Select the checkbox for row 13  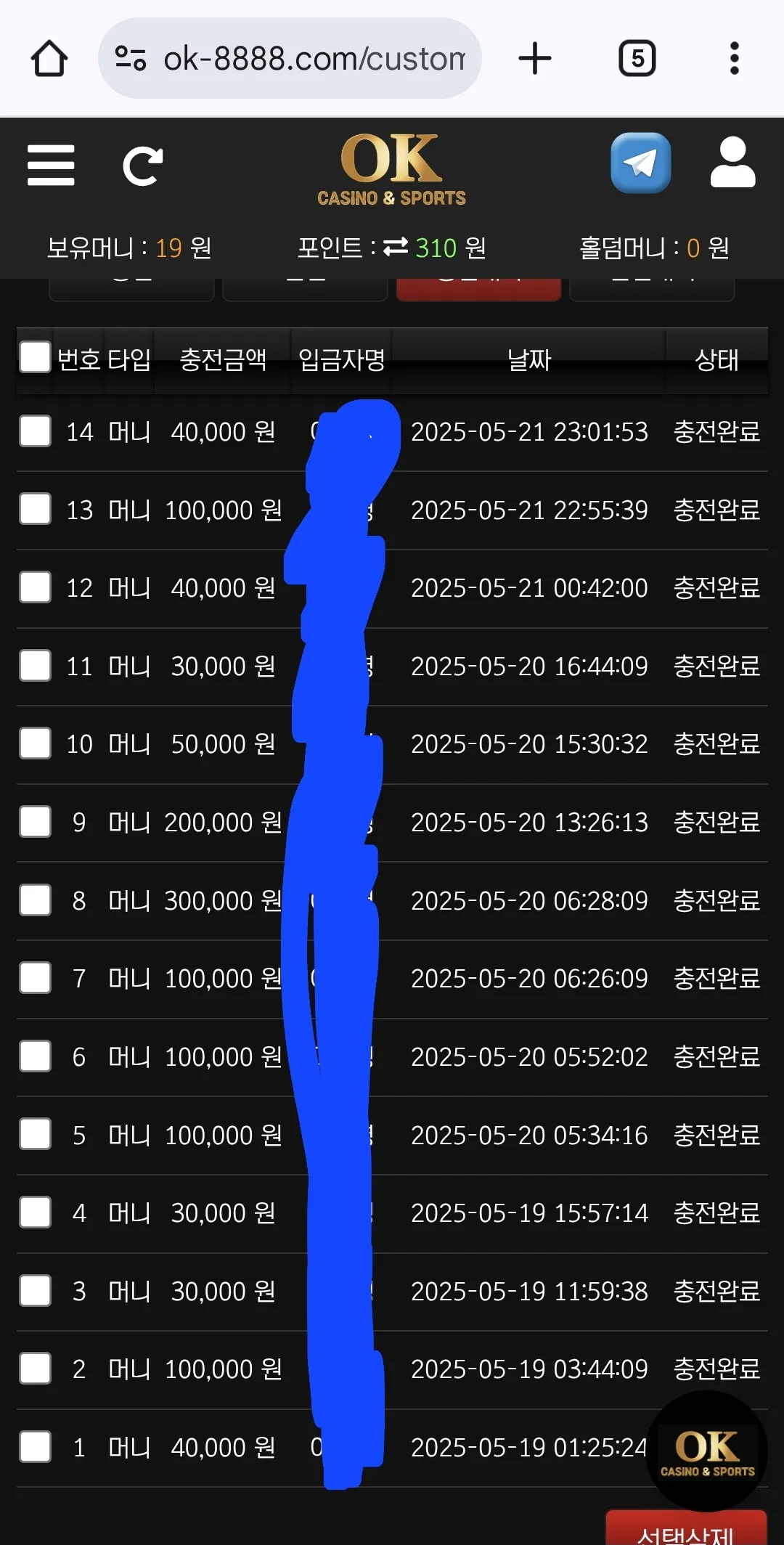coord(35,509)
